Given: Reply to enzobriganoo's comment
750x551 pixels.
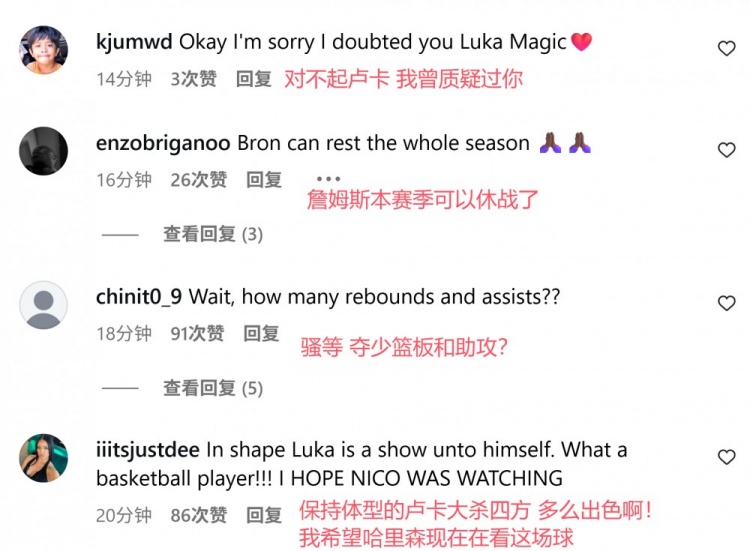Looking at the screenshot, I should [x=264, y=180].
